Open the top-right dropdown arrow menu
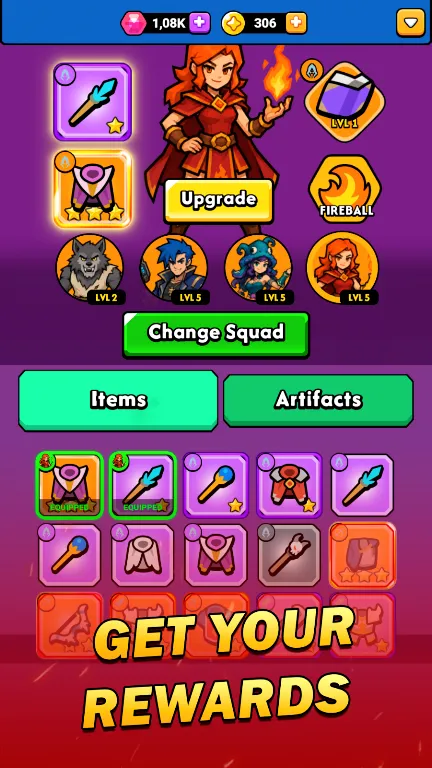Image resolution: width=432 pixels, height=768 pixels. point(410,23)
